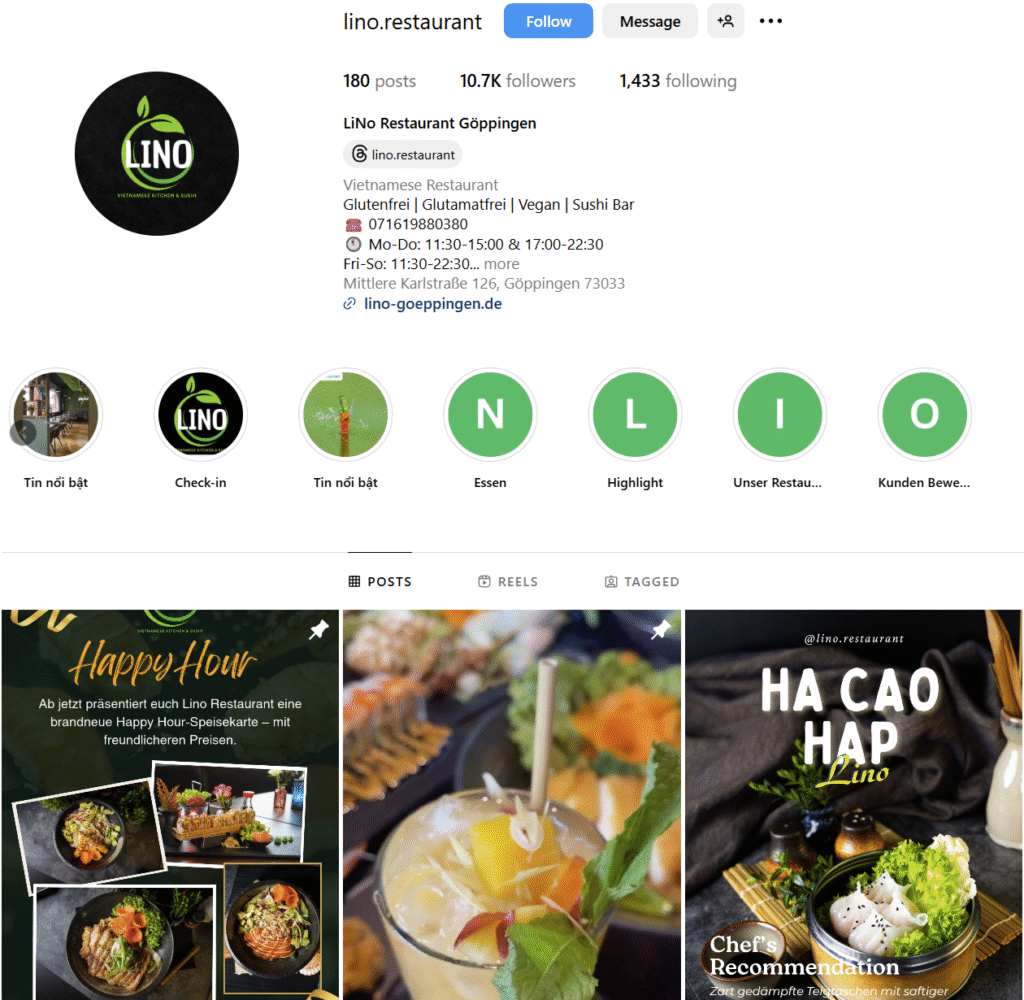Viewport: 1024px width, 1000px height.
Task: Tap the Message button
Action: (x=649, y=21)
